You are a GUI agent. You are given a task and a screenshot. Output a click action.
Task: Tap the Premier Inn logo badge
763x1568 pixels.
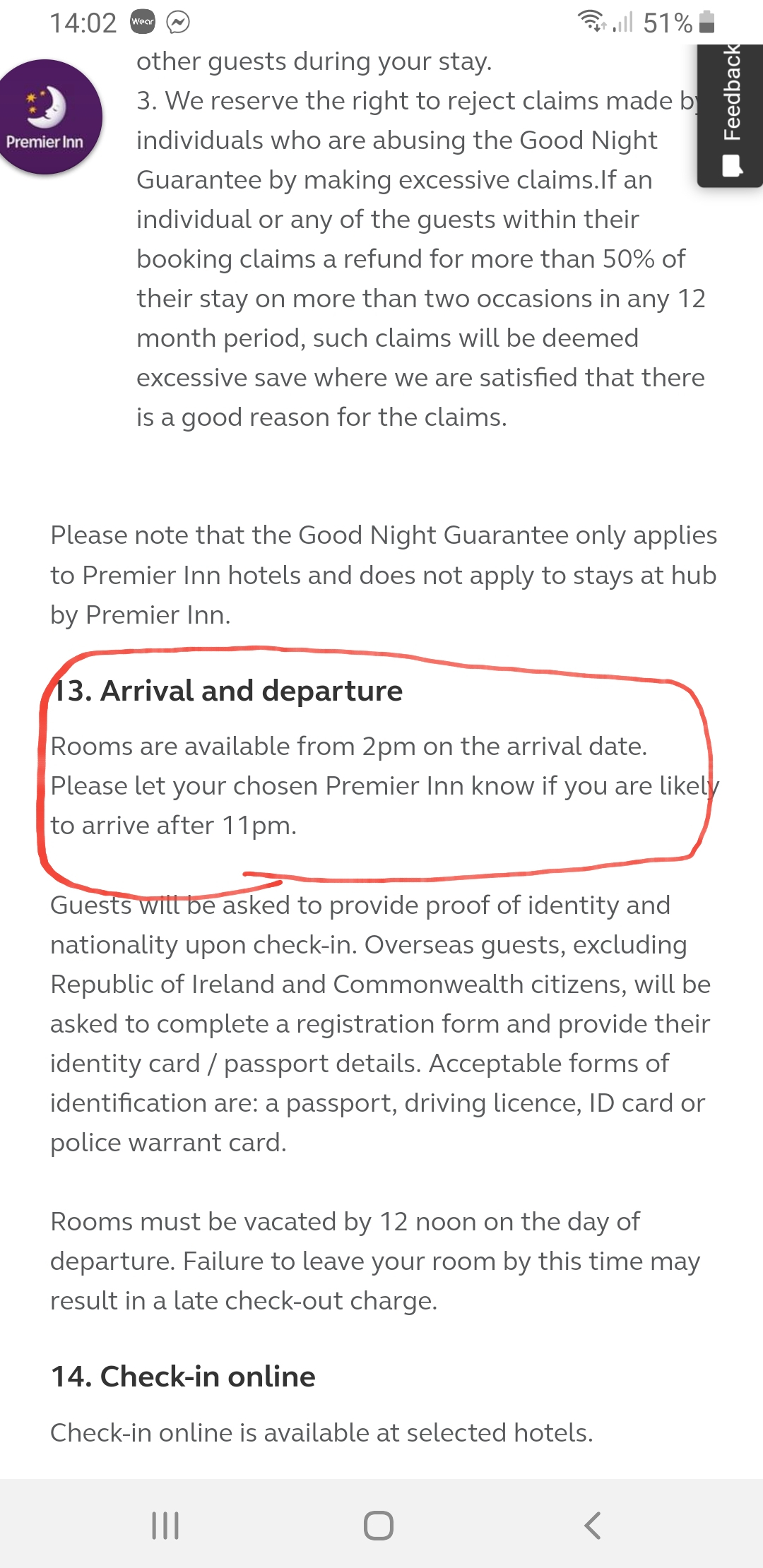click(x=47, y=117)
